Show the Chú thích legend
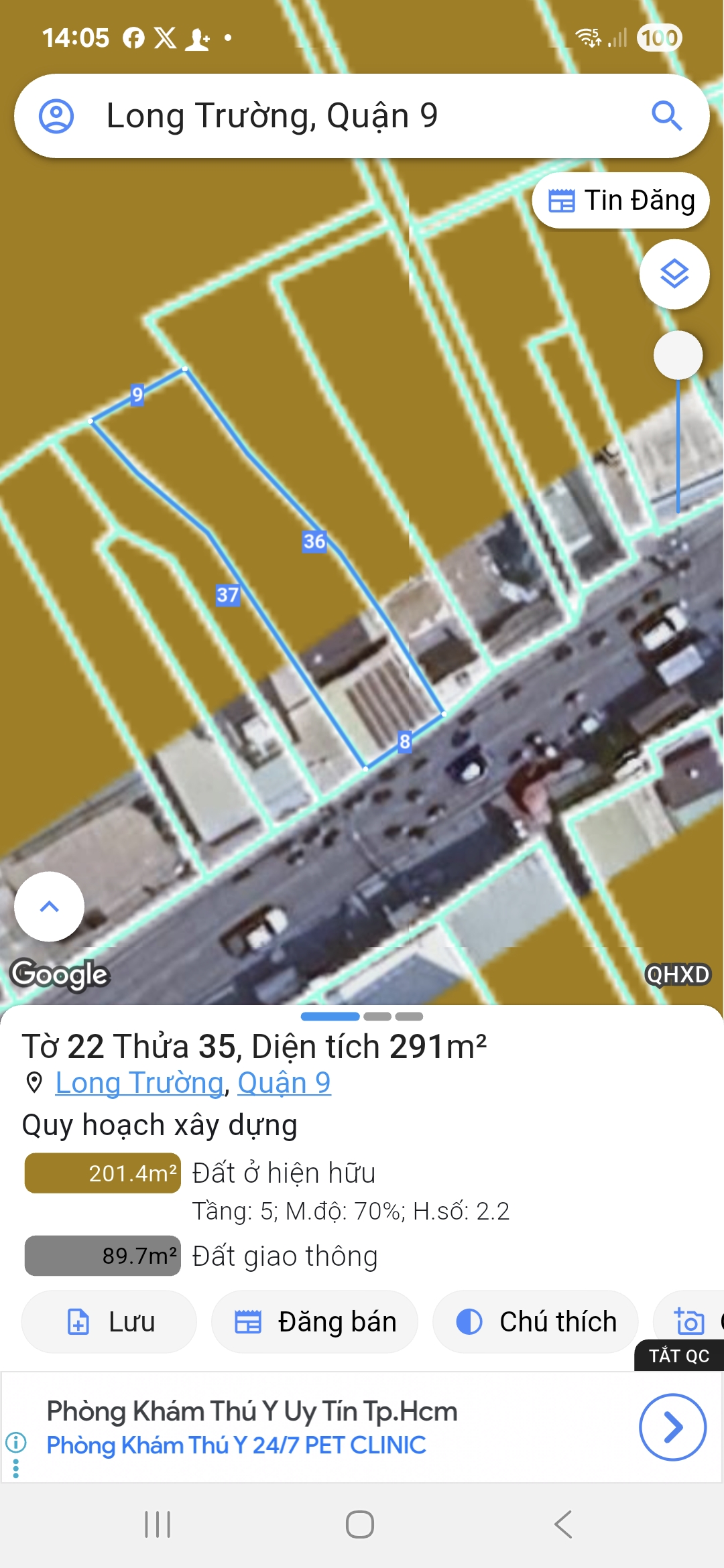Screen dimensions: 724x1568 pos(536,1322)
